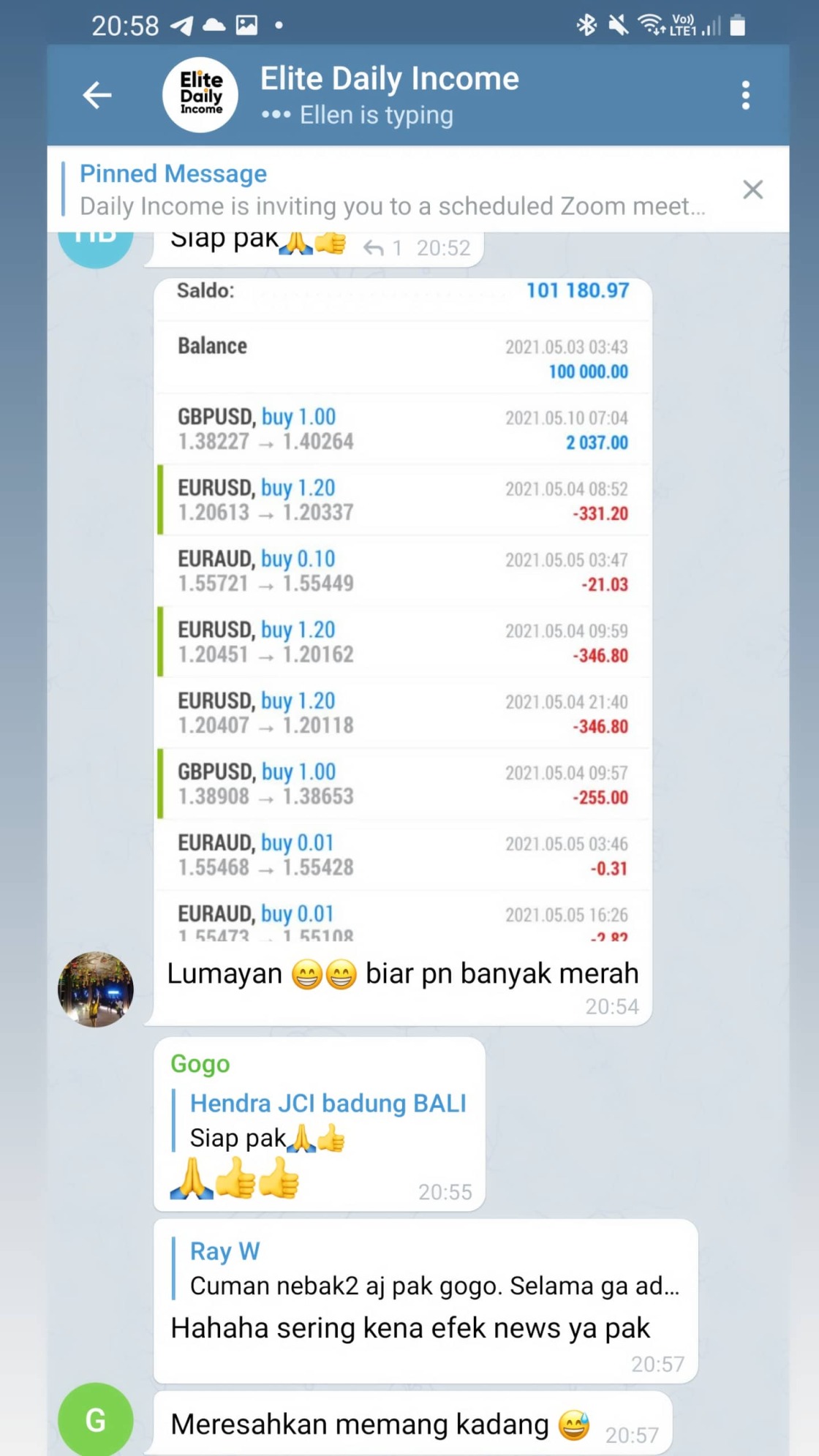Jump to quoted Ray W message
The height and width of the screenshot is (1456, 819).
click(x=433, y=1268)
